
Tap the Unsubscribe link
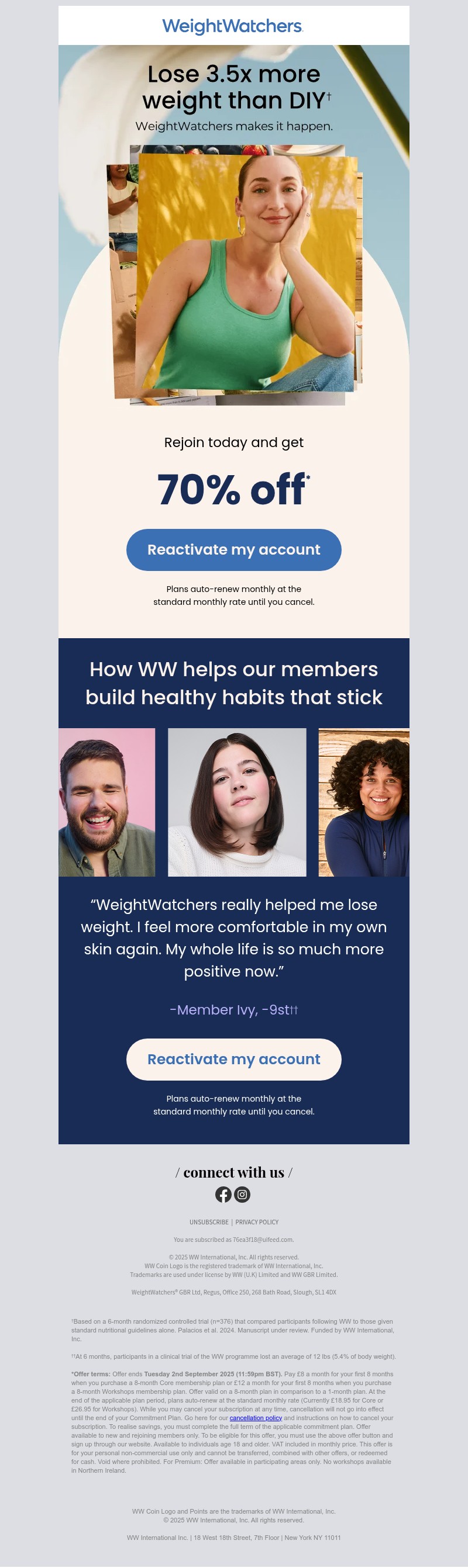click(209, 1221)
